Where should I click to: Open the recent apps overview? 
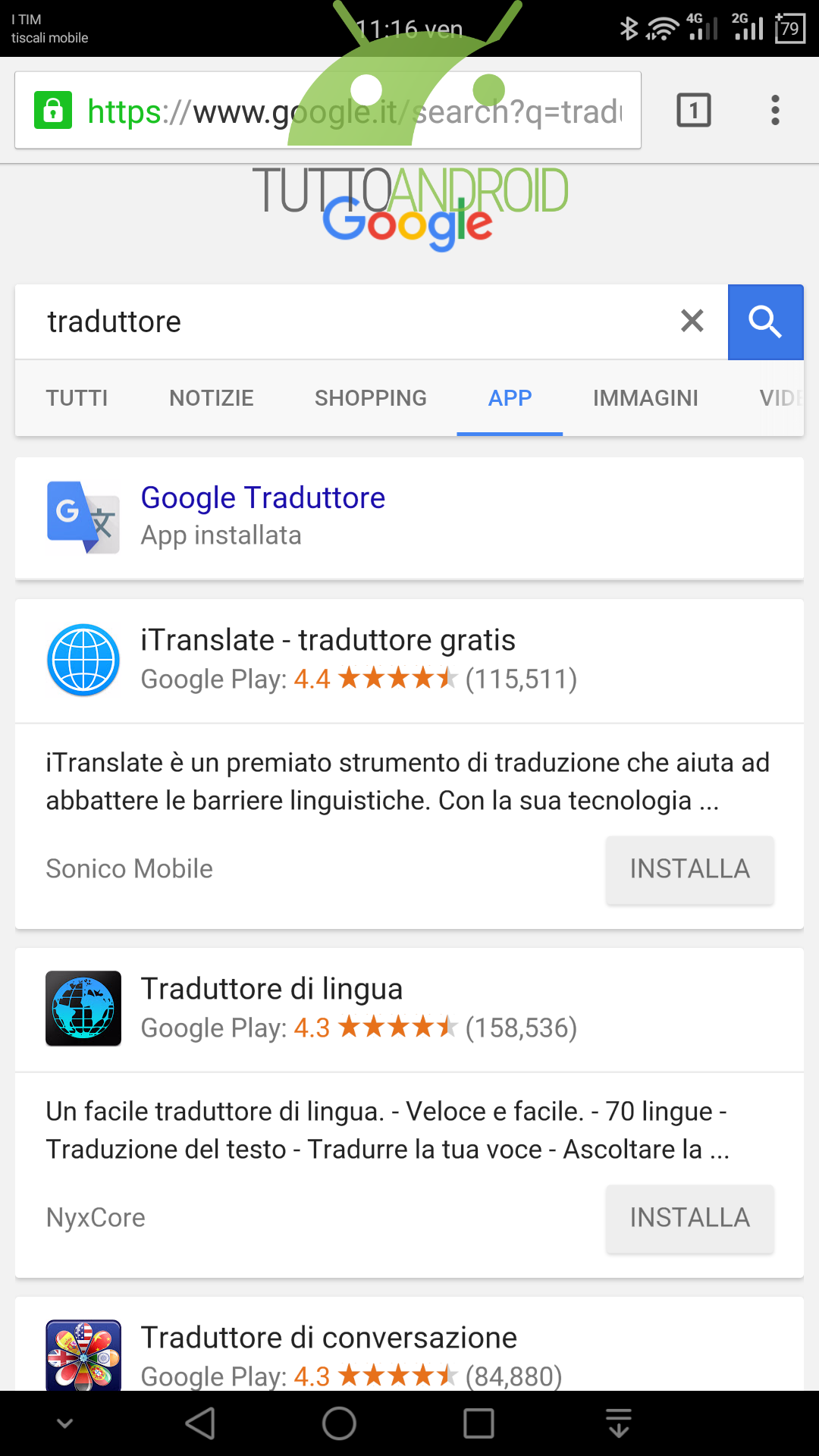click(479, 1423)
